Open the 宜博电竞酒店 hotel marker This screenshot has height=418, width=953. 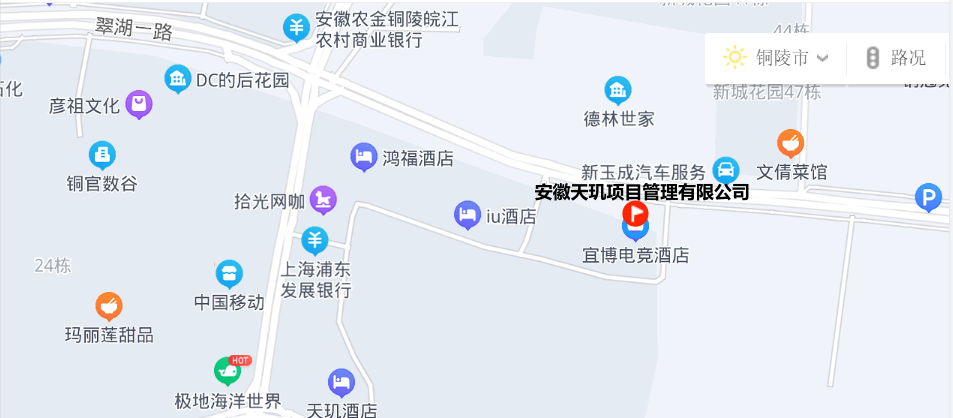point(635,230)
